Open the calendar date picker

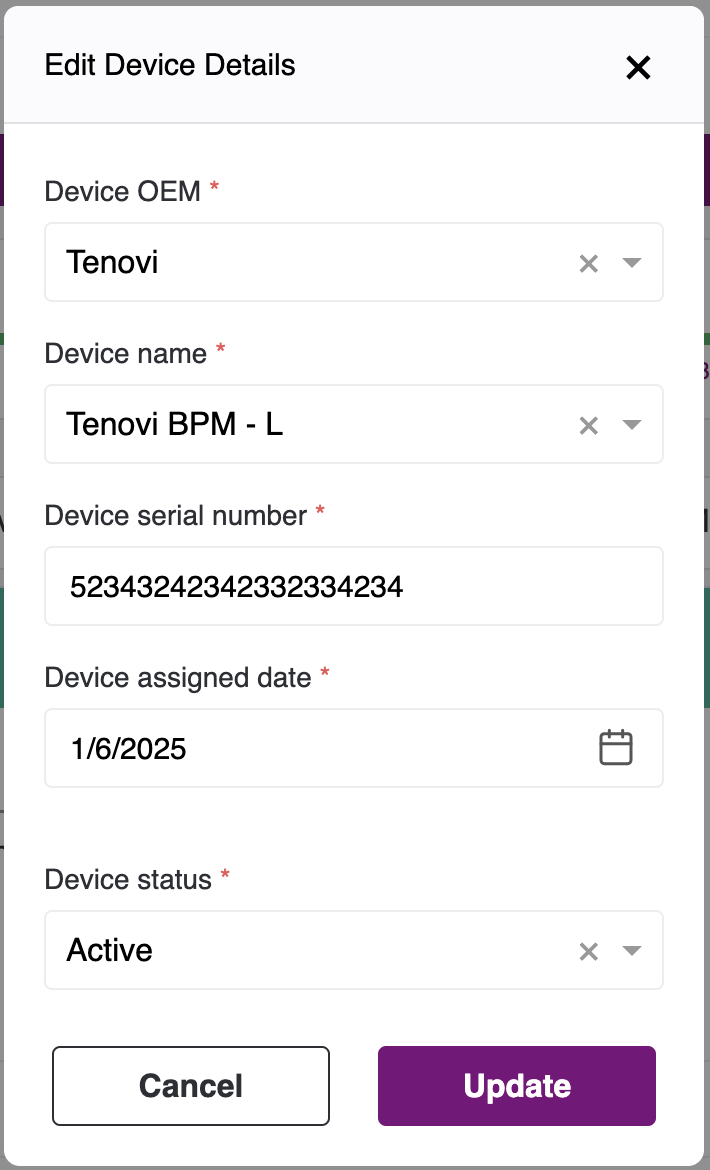(616, 748)
